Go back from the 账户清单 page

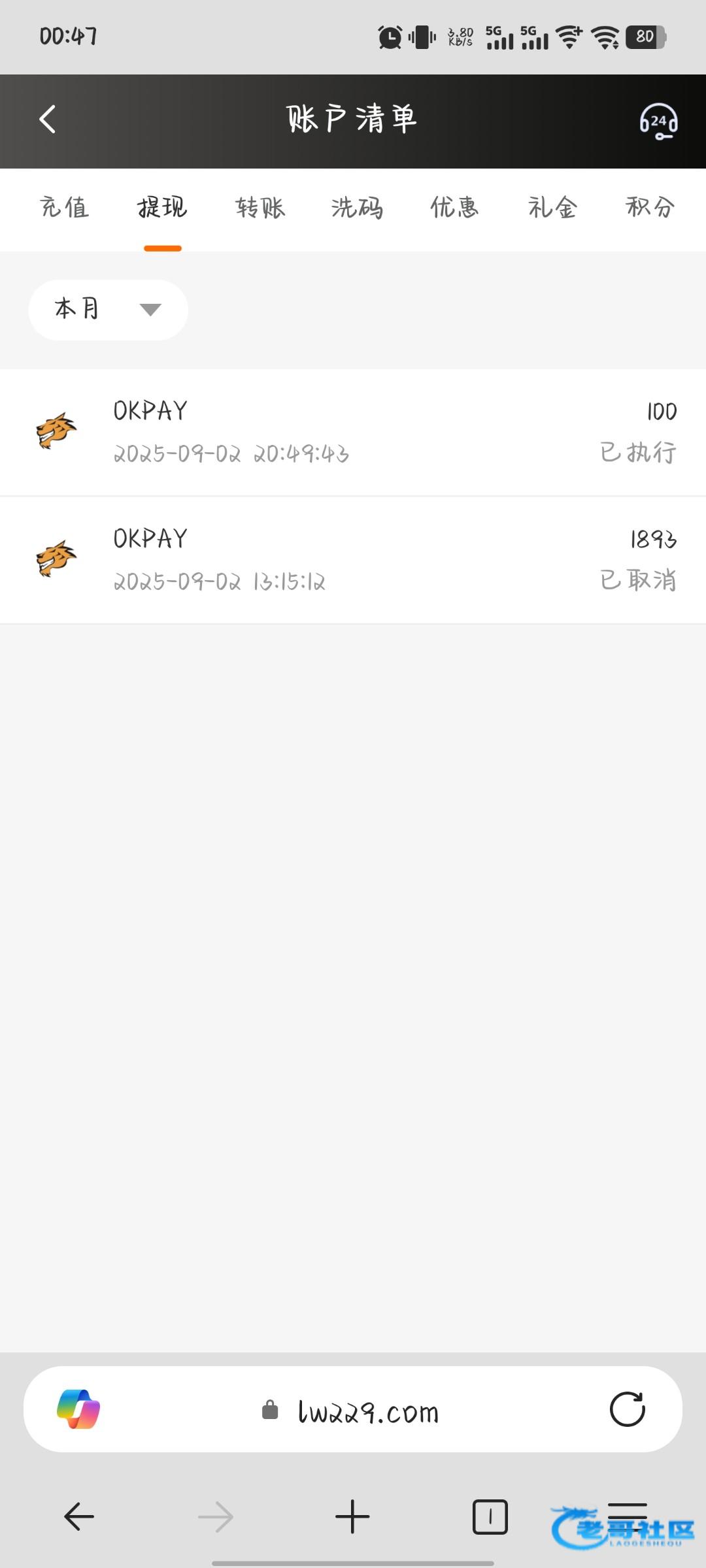pyautogui.click(x=48, y=120)
